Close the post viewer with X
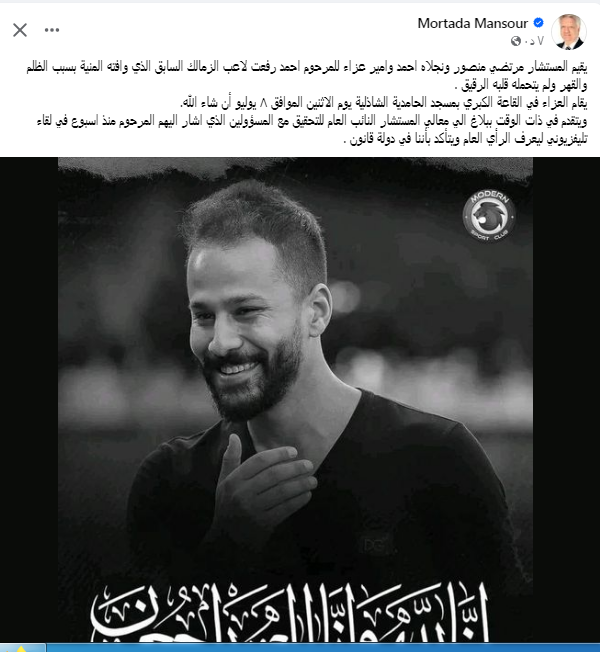Screen dimensions: 600x652 pos(20,30)
